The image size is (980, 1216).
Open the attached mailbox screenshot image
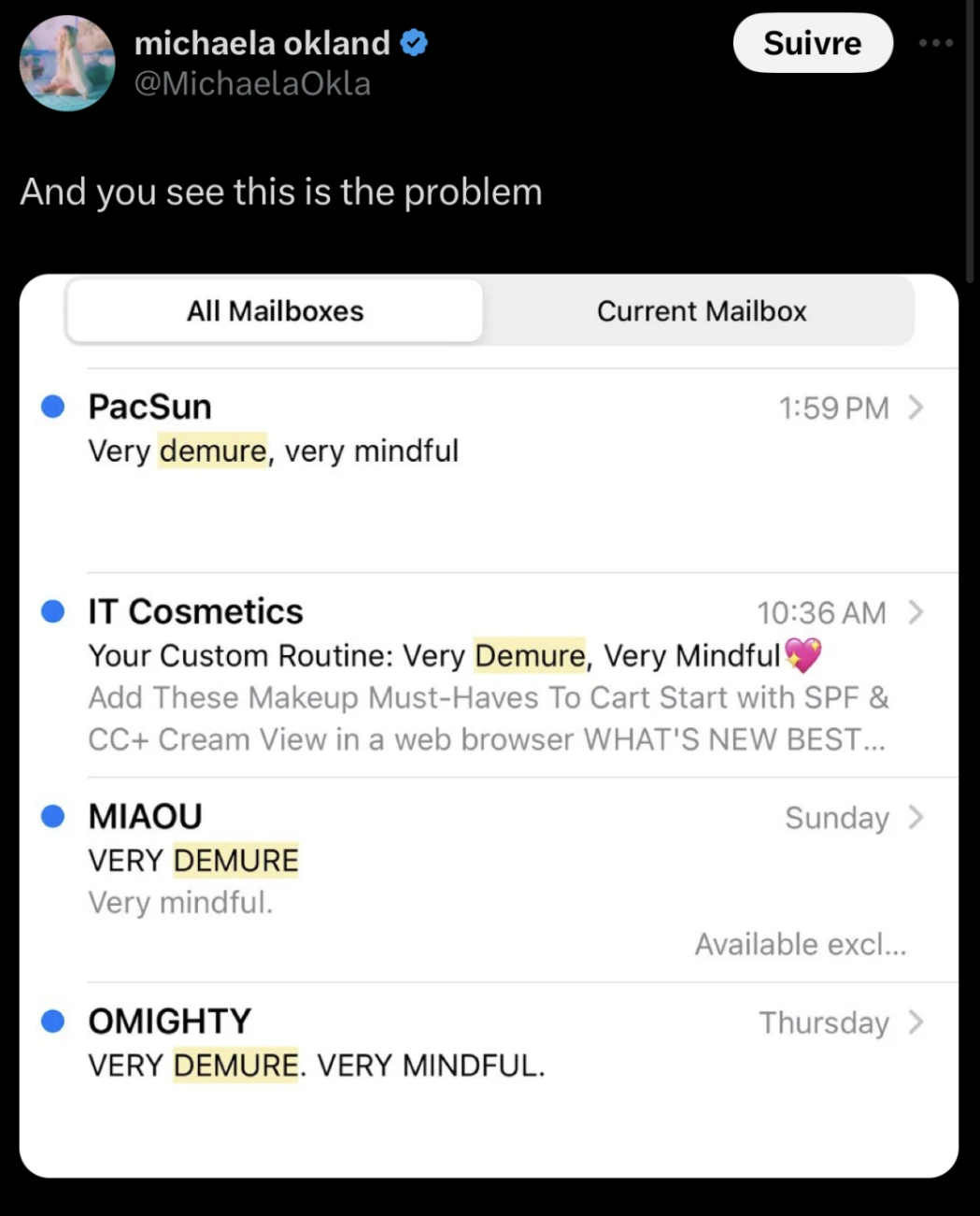click(x=489, y=725)
